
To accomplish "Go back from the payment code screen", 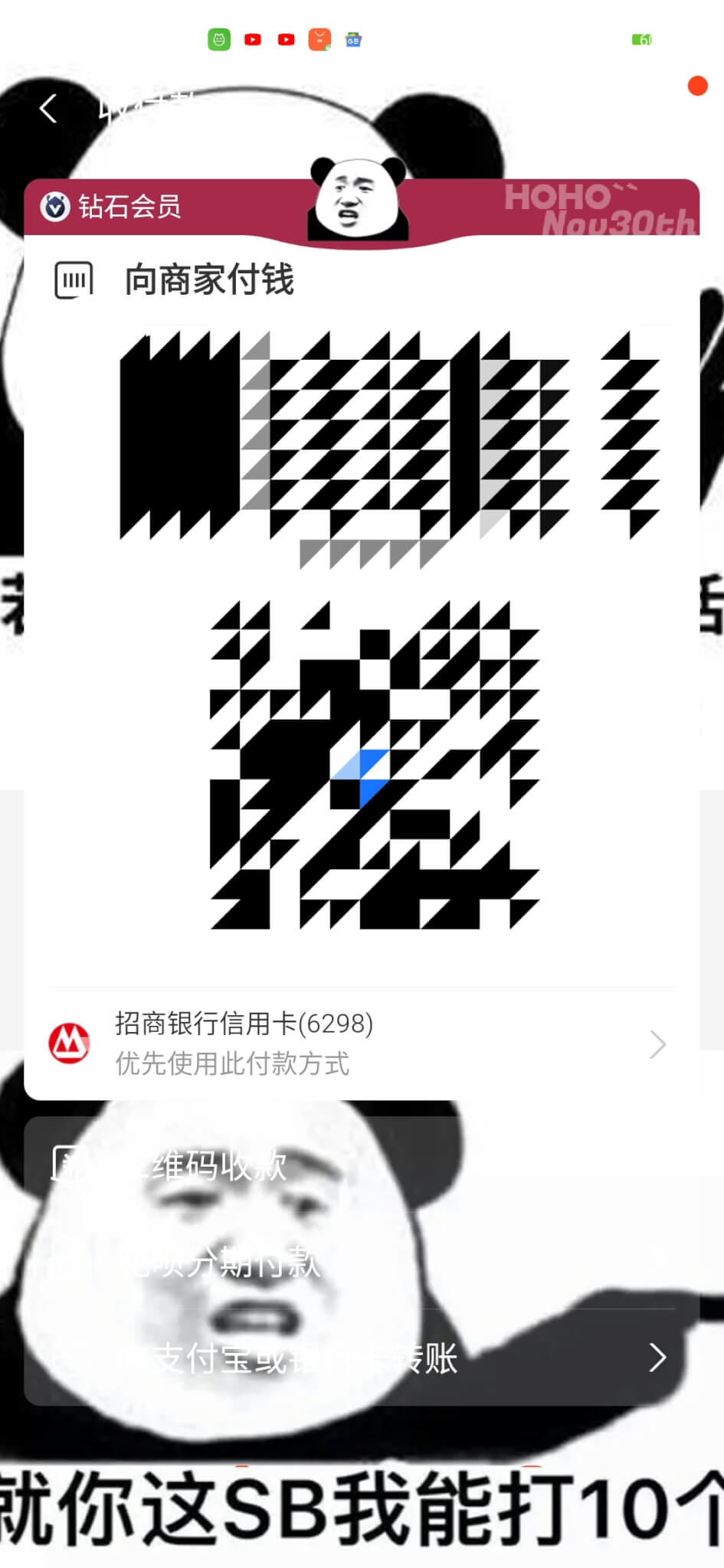I will (48, 109).
